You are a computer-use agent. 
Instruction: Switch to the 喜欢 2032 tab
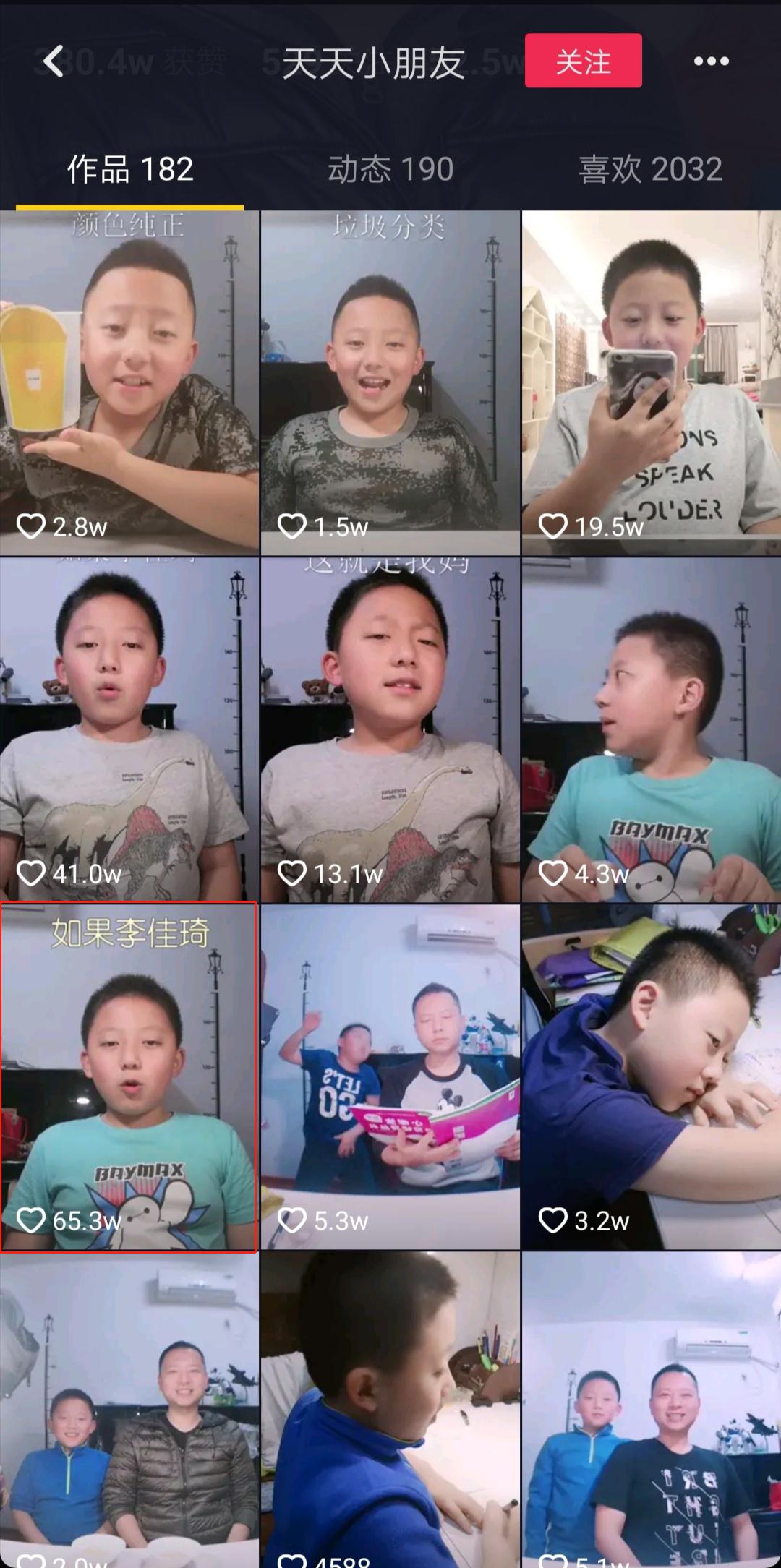click(650, 171)
